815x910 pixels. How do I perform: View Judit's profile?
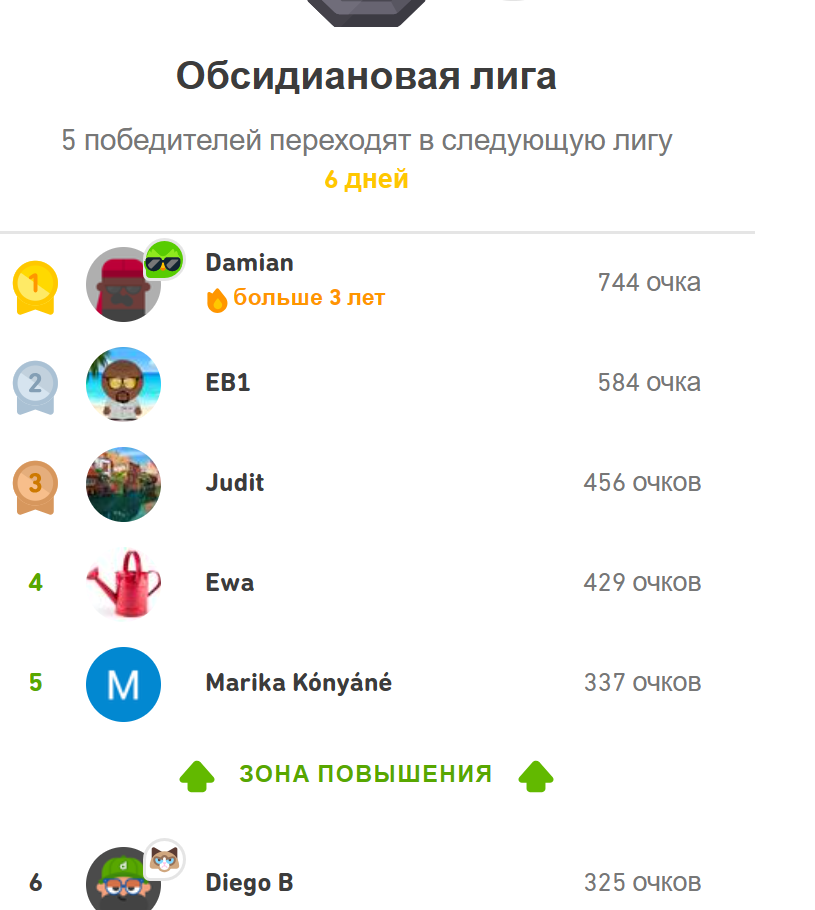point(235,483)
